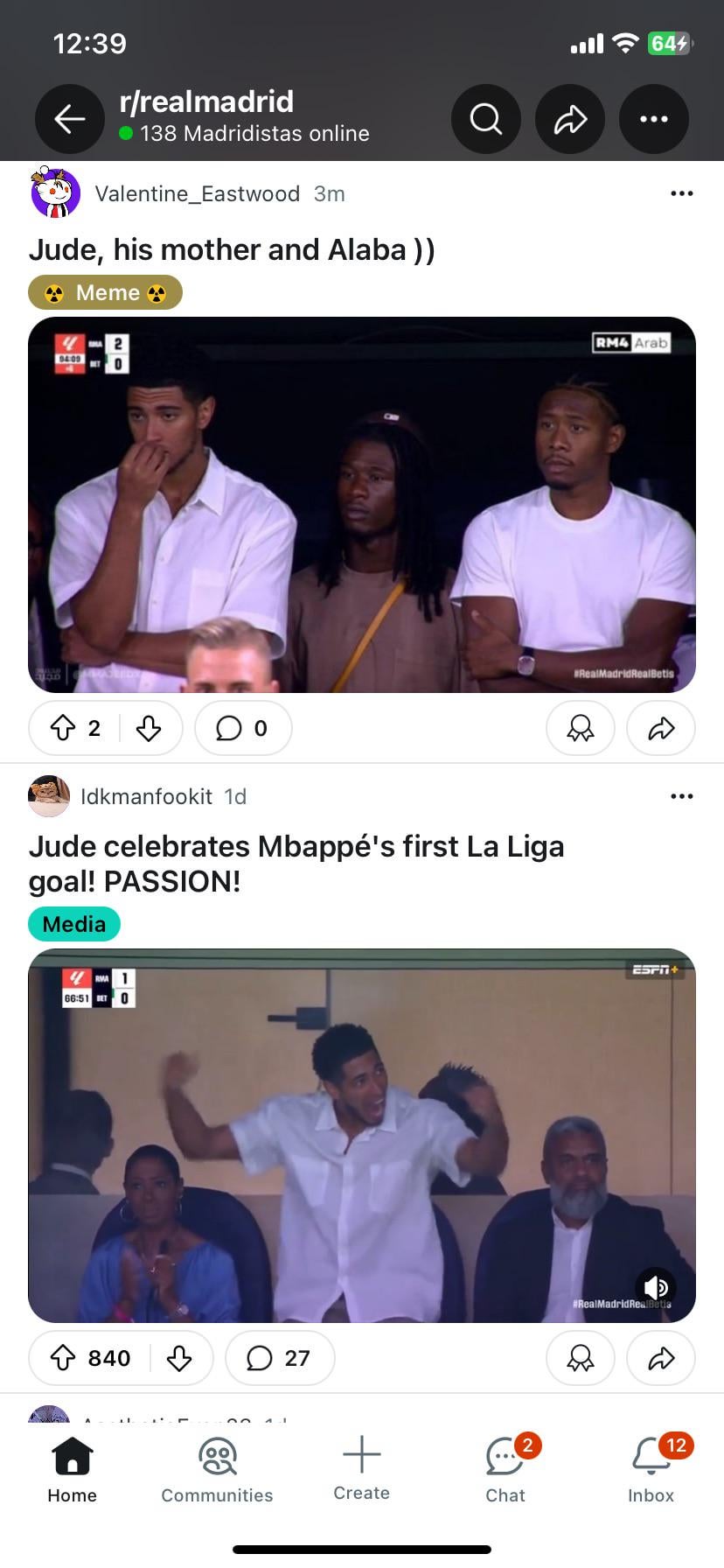Open the Inbox tab
This screenshot has height=1568, width=724.
651,1472
